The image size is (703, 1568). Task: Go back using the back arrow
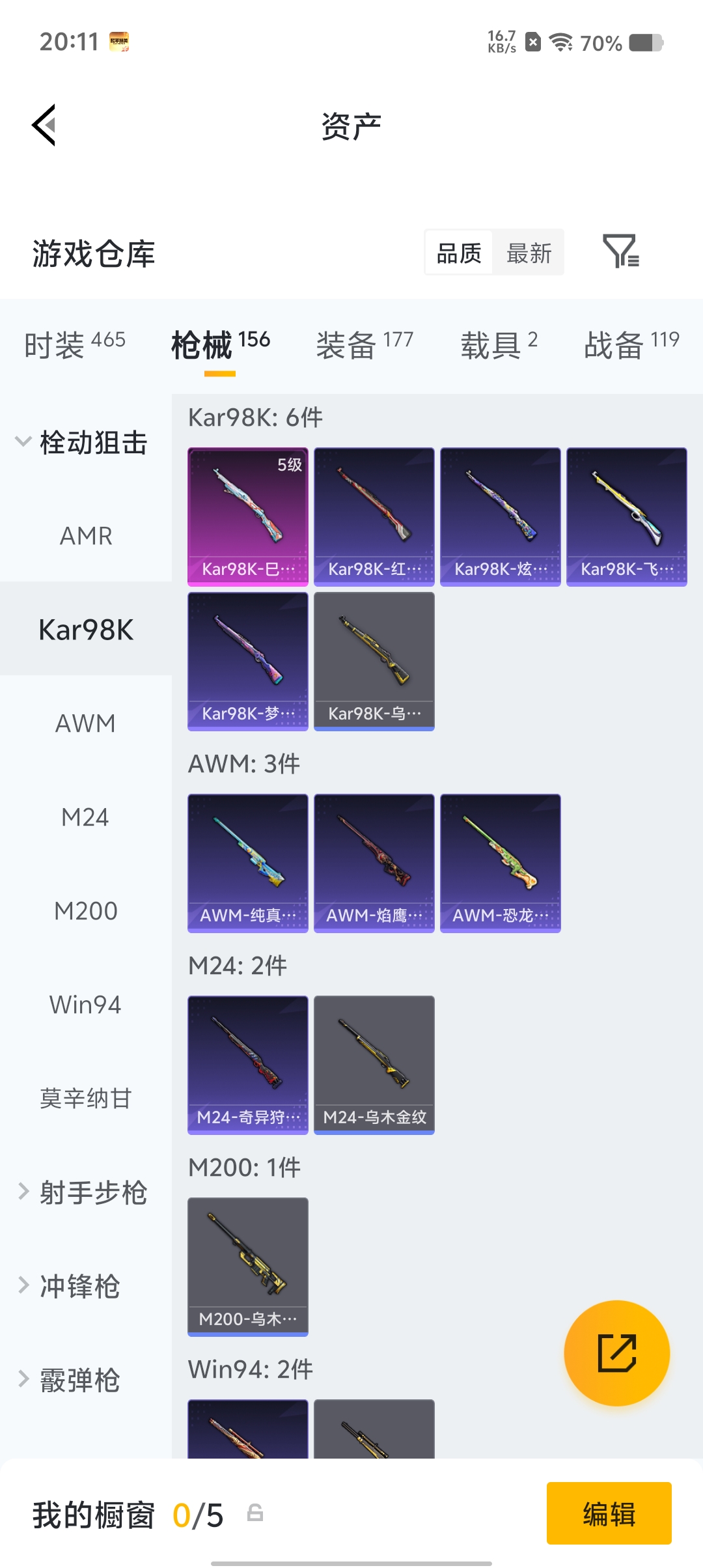pos(44,126)
